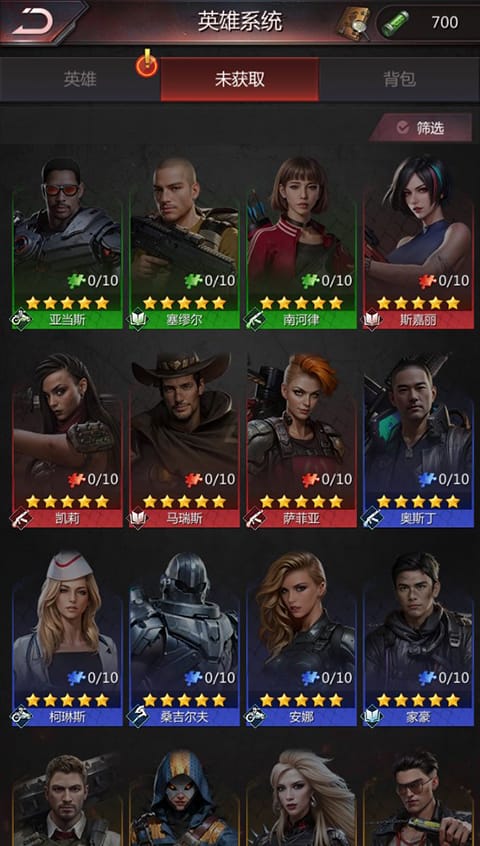
Task: Tap the 筛选 filter button
Action: point(421,128)
